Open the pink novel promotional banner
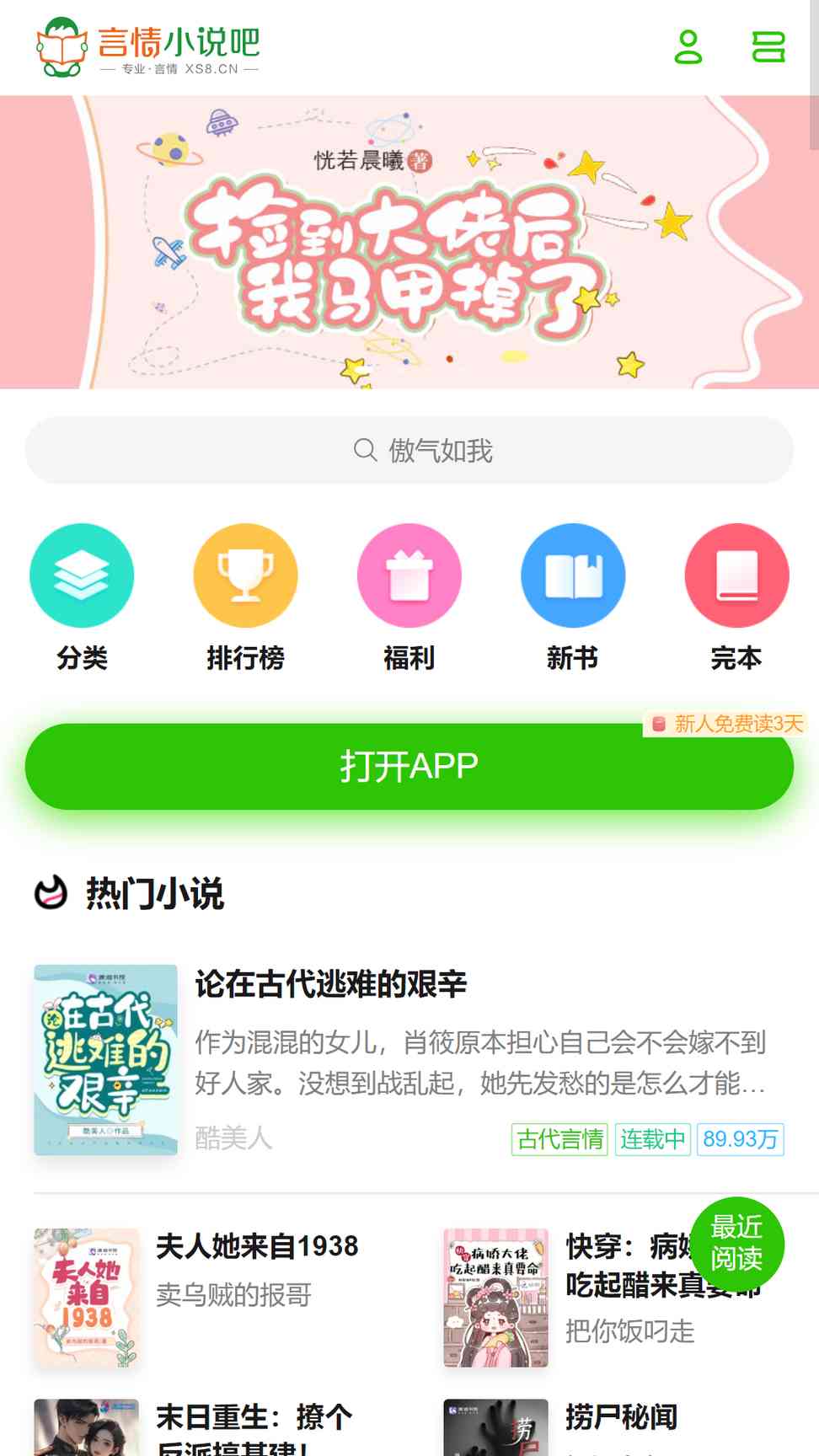 pos(409,242)
